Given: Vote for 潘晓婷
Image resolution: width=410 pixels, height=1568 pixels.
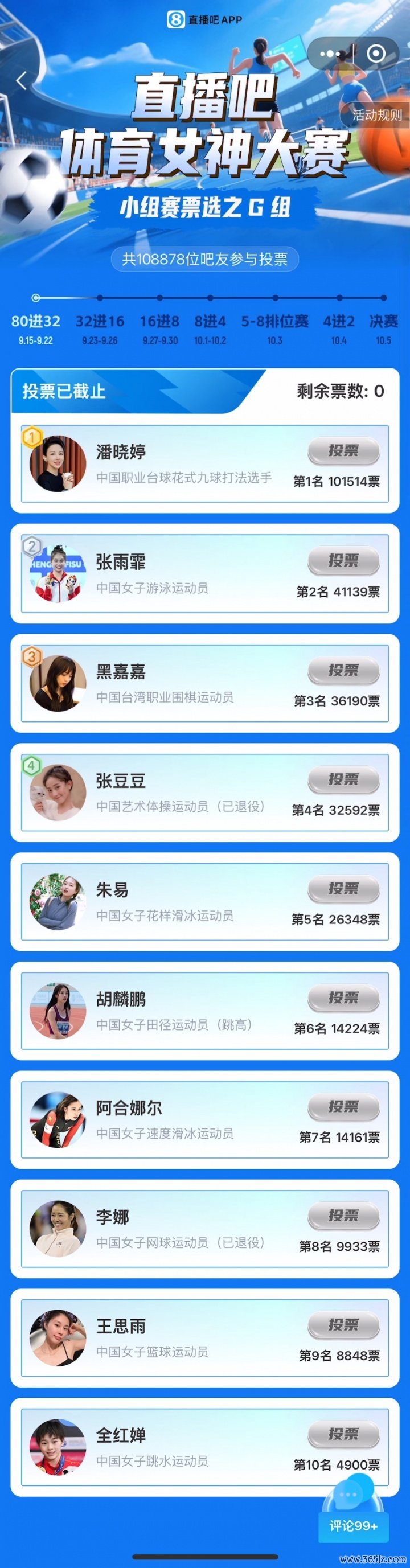Looking at the screenshot, I should 343,451.
